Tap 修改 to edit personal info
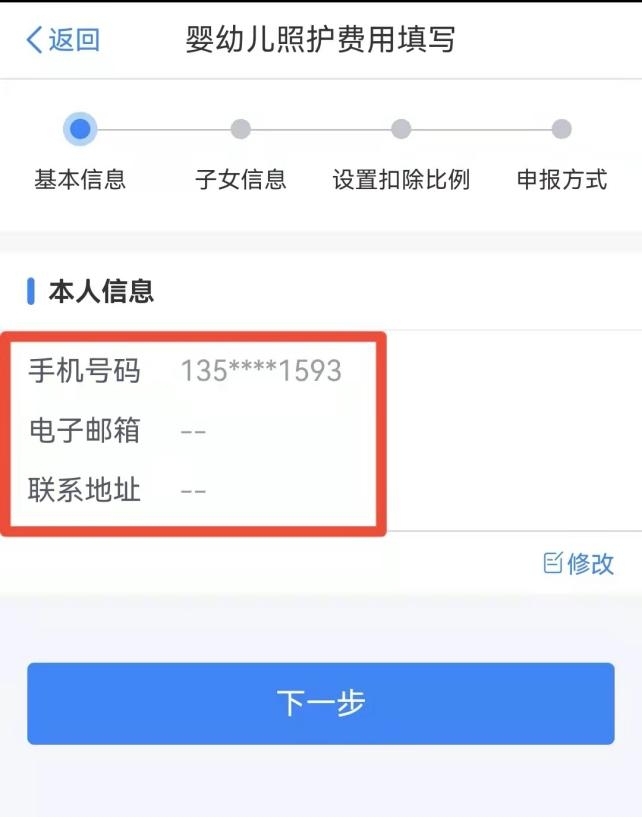Screen dimensions: 644x818 click(x=579, y=563)
